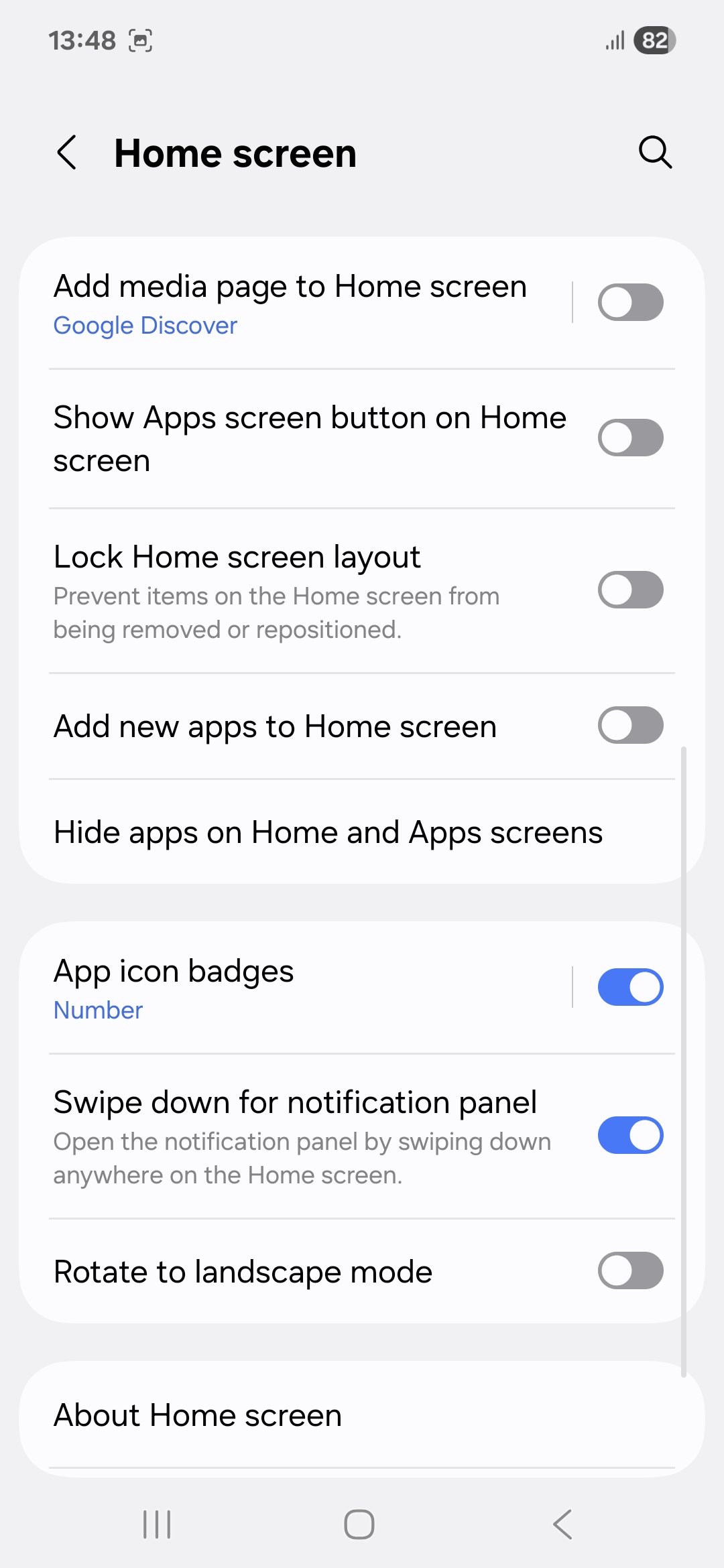Open App icon badges style options
Image resolution: width=724 pixels, height=1568 pixels.
pyautogui.click(x=268, y=988)
